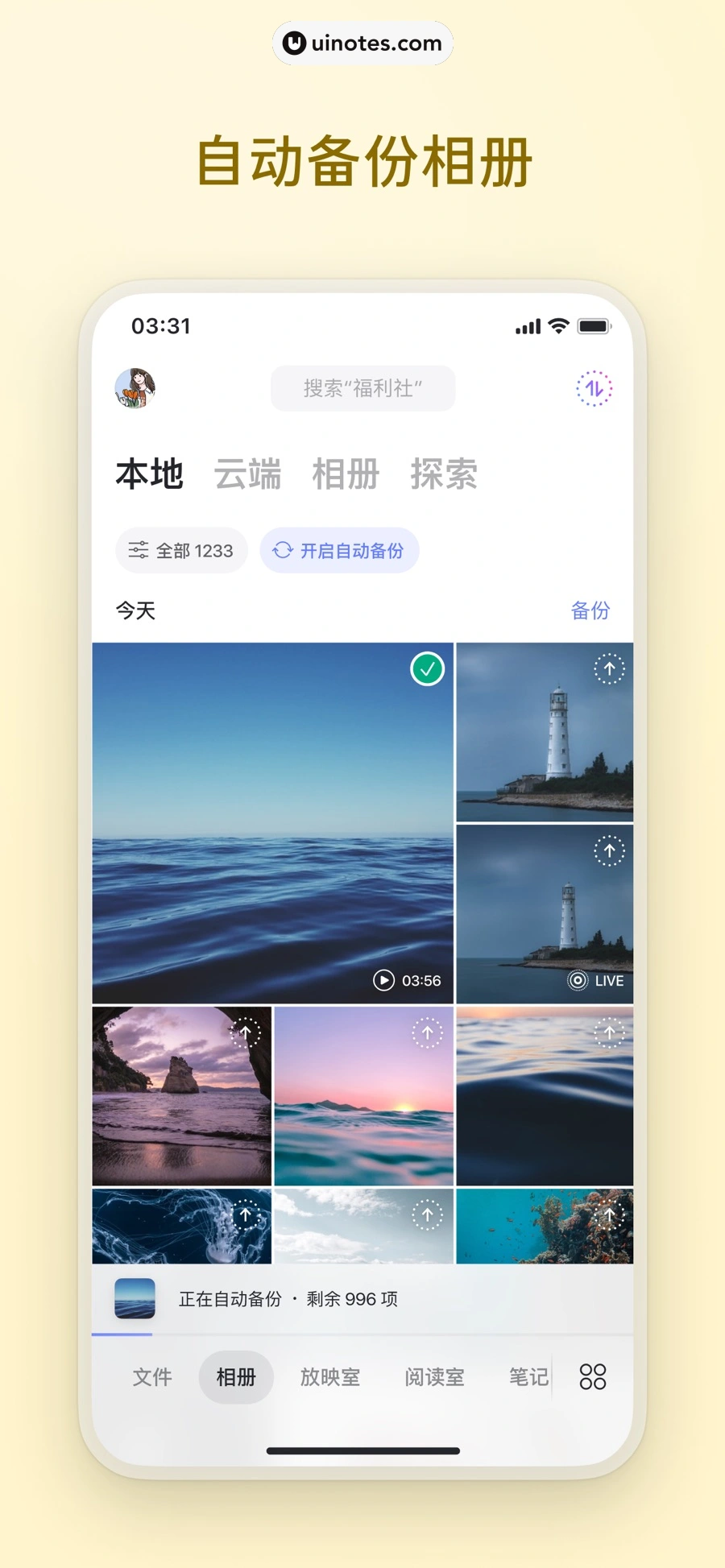Toggle upload on the pink sunset photo

[x=428, y=1033]
